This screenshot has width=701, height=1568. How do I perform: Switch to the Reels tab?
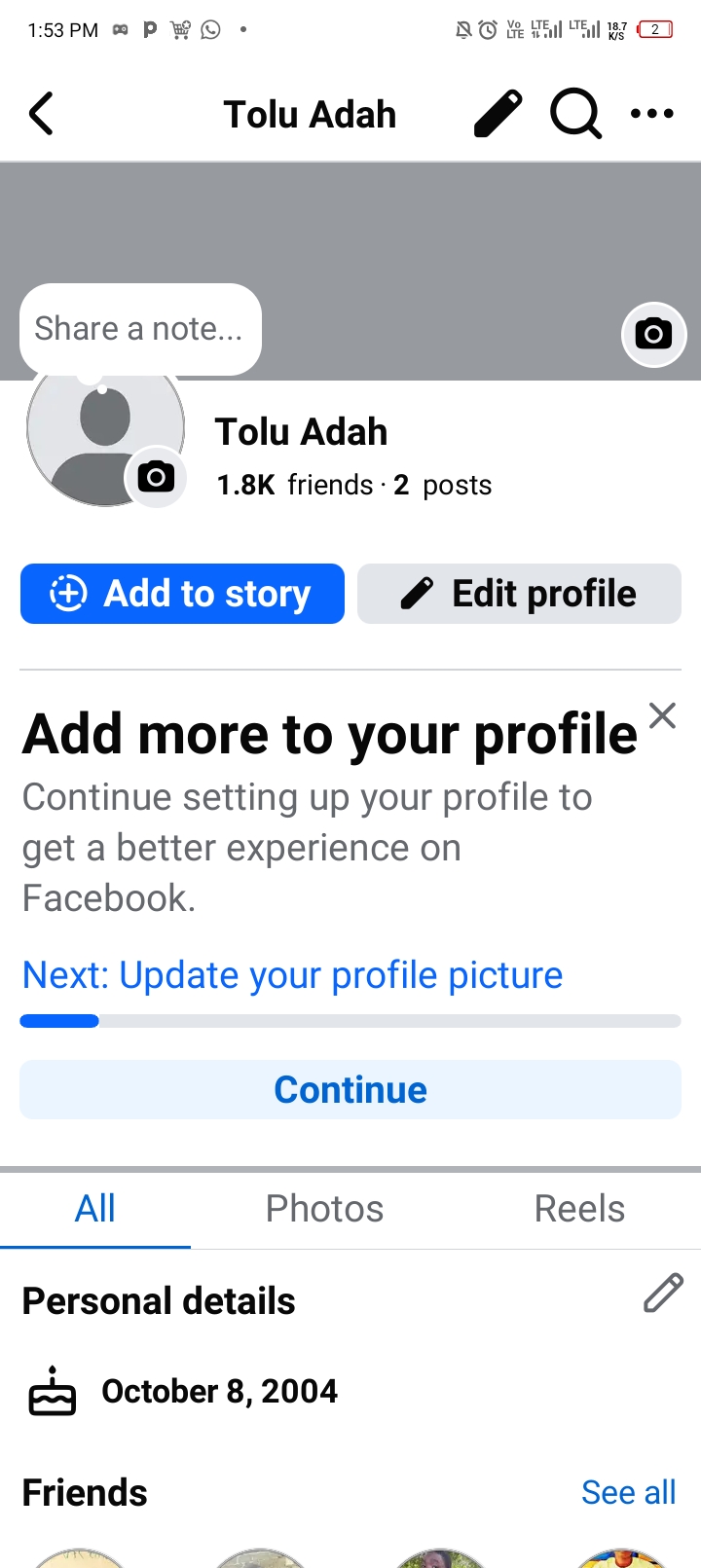click(x=579, y=1209)
